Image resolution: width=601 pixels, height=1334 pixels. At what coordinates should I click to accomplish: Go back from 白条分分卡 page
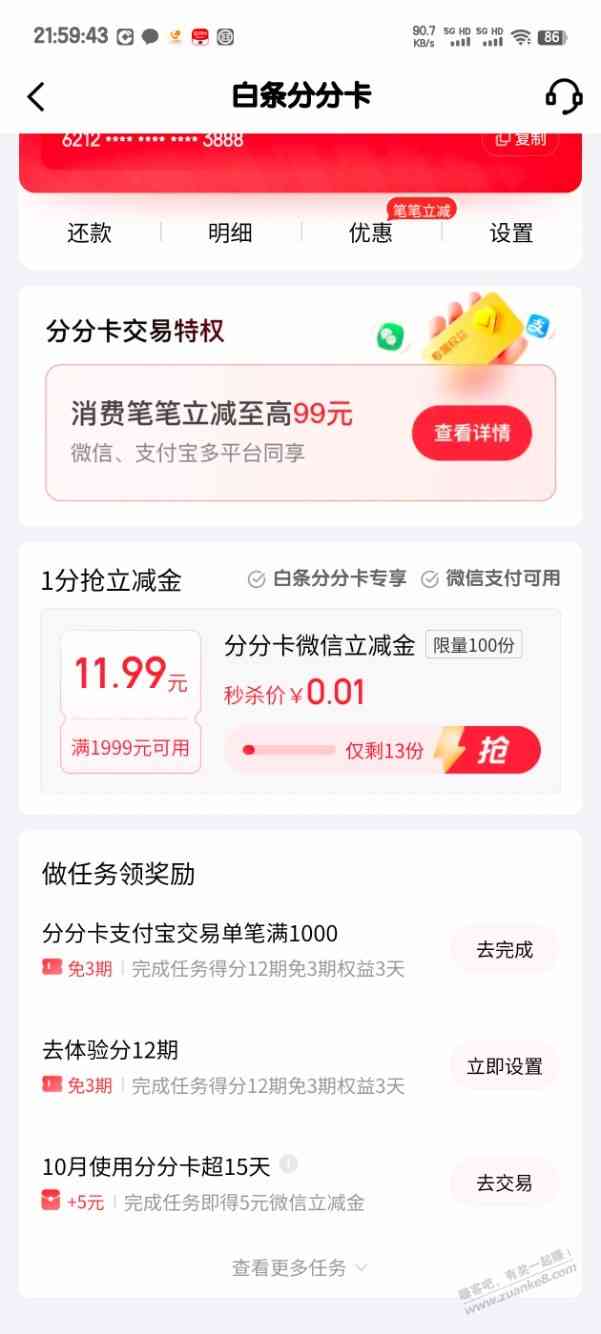(37, 97)
